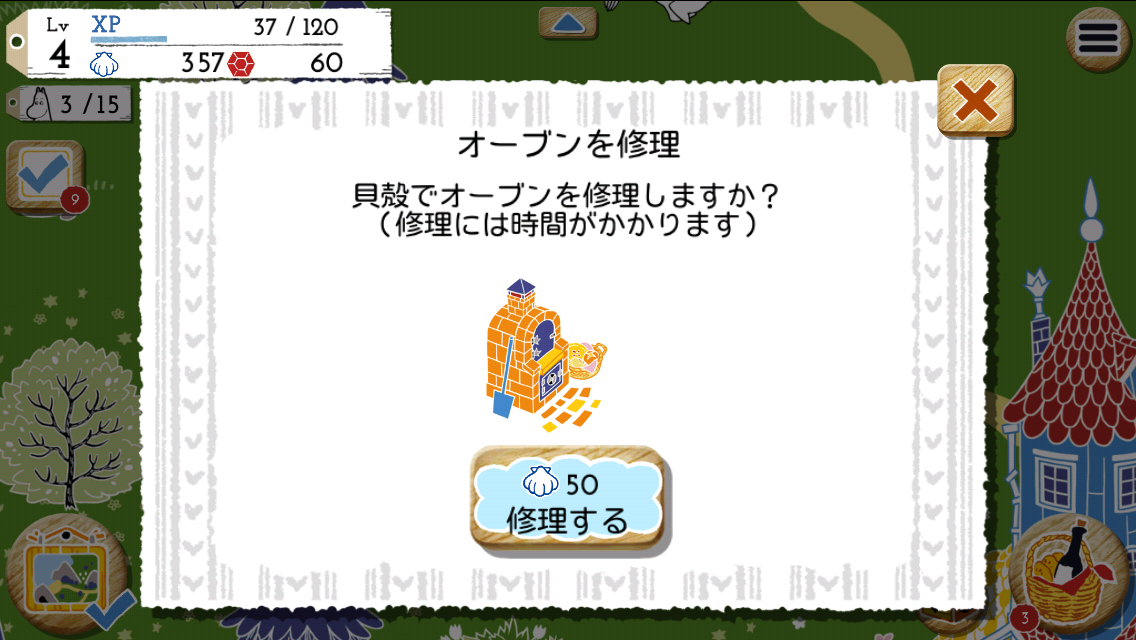Open the Moomin character count tag
Screen dimensions: 1136x640
click(x=70, y=102)
